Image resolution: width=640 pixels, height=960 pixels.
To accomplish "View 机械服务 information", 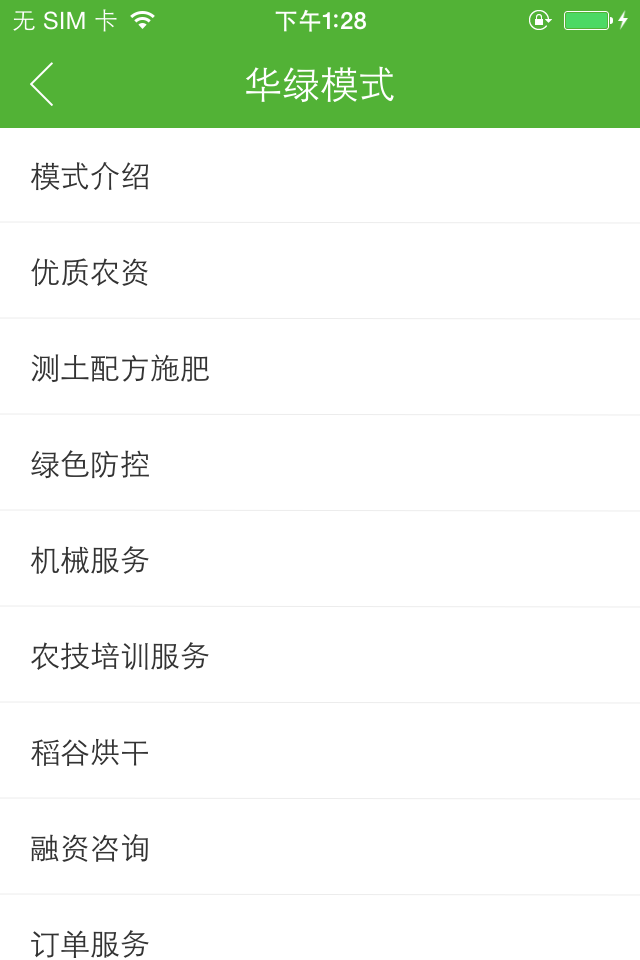I will coord(320,560).
